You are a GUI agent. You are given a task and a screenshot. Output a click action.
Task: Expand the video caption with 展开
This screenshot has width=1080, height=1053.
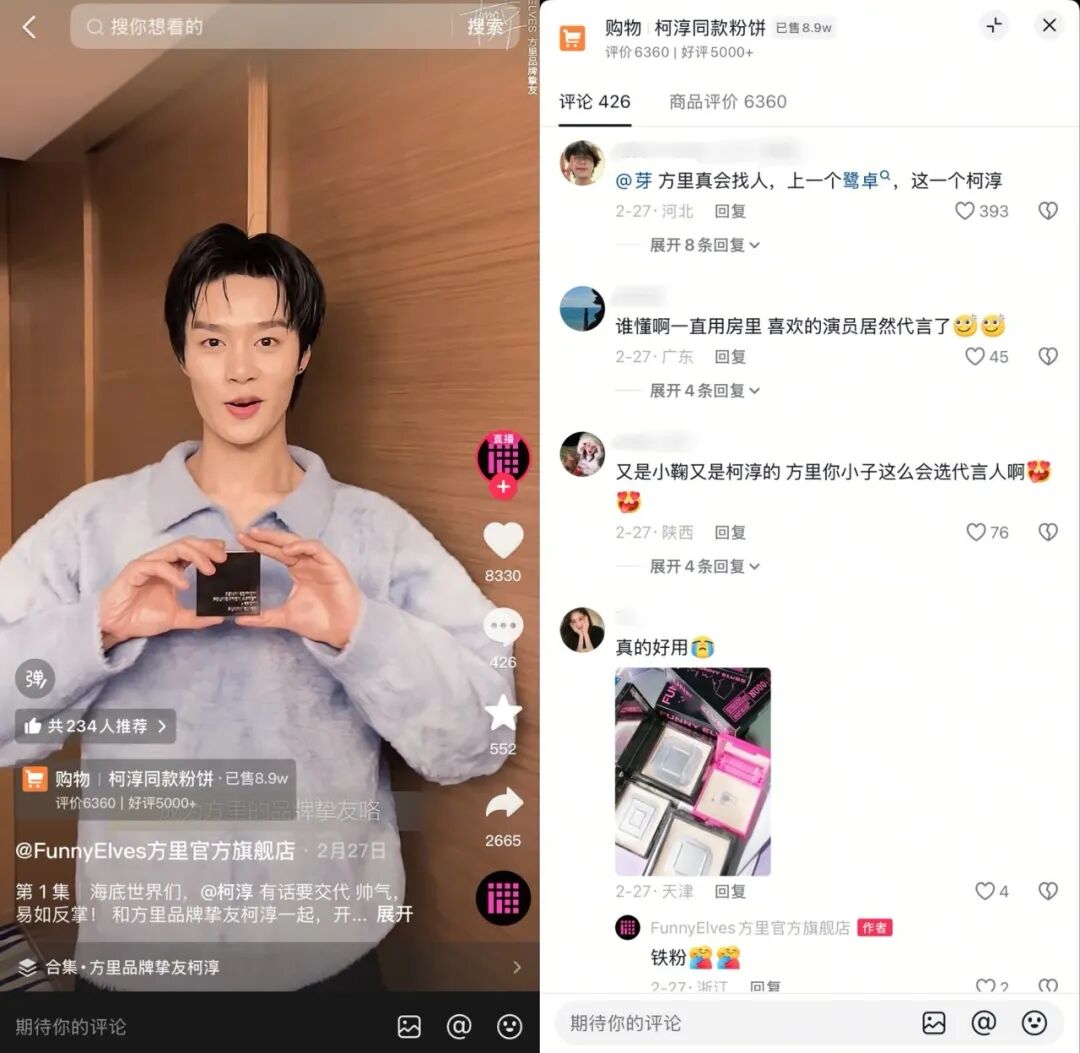tap(395, 914)
